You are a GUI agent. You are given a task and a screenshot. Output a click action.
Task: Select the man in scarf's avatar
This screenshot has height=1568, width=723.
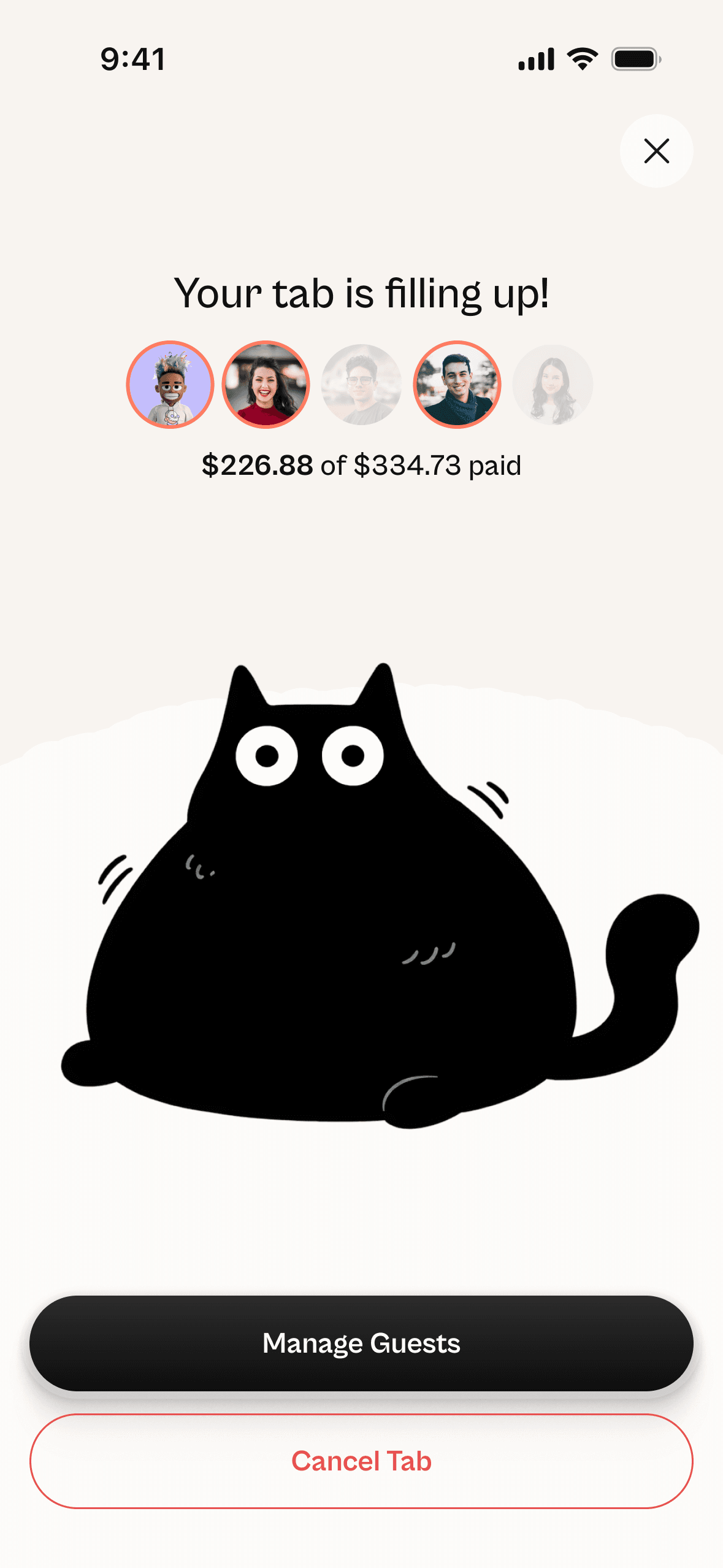point(457,385)
